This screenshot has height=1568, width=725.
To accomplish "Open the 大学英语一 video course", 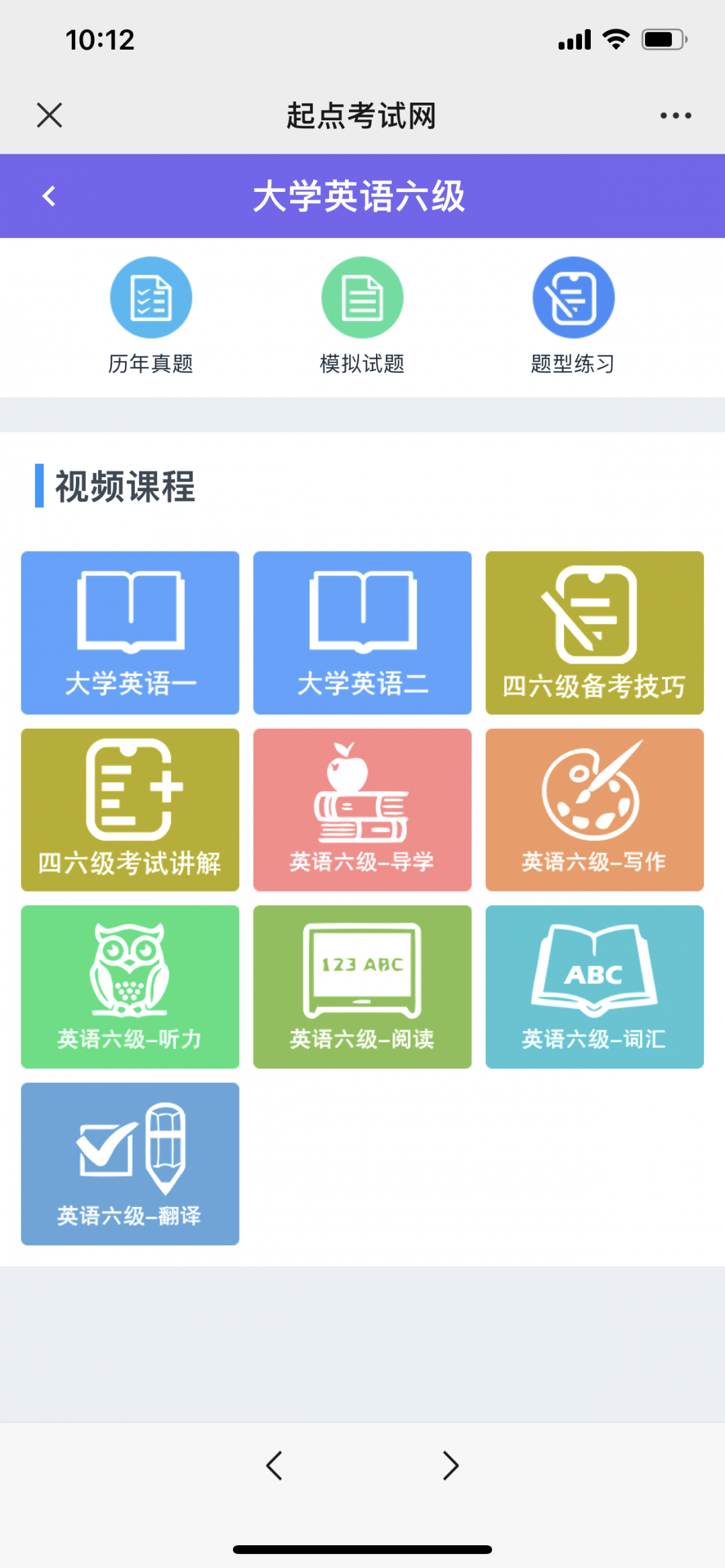I will click(130, 633).
